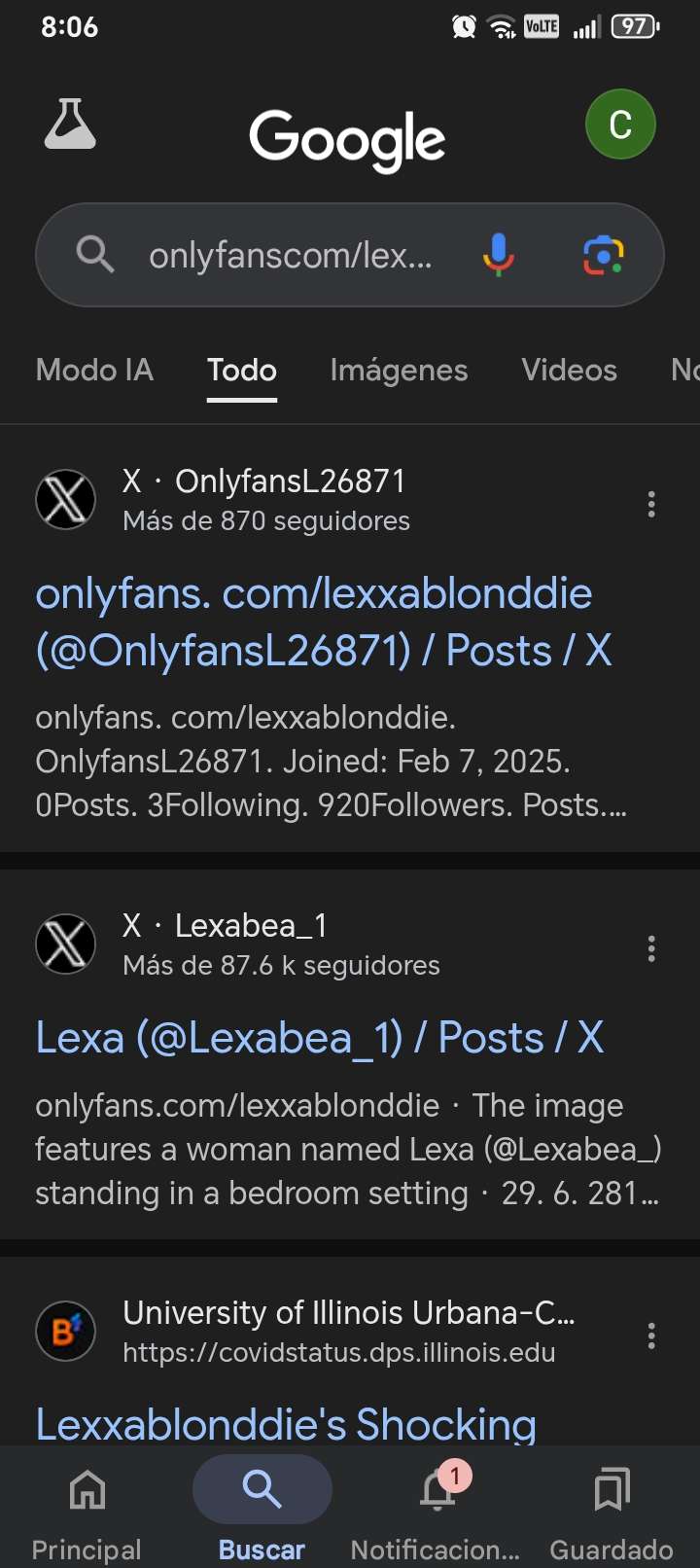
Task: Go to the Principal home tab
Action: point(87,1510)
